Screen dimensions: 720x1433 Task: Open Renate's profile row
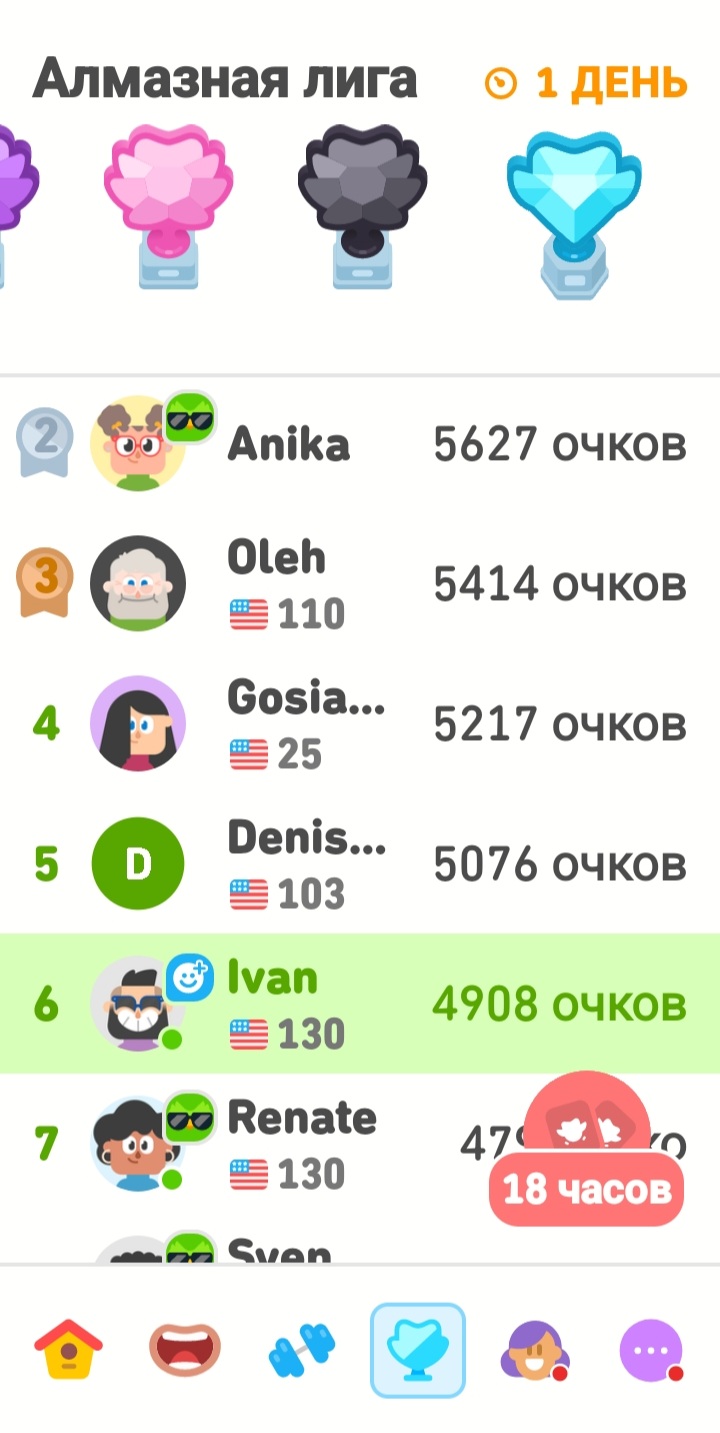pyautogui.click(x=360, y=1144)
